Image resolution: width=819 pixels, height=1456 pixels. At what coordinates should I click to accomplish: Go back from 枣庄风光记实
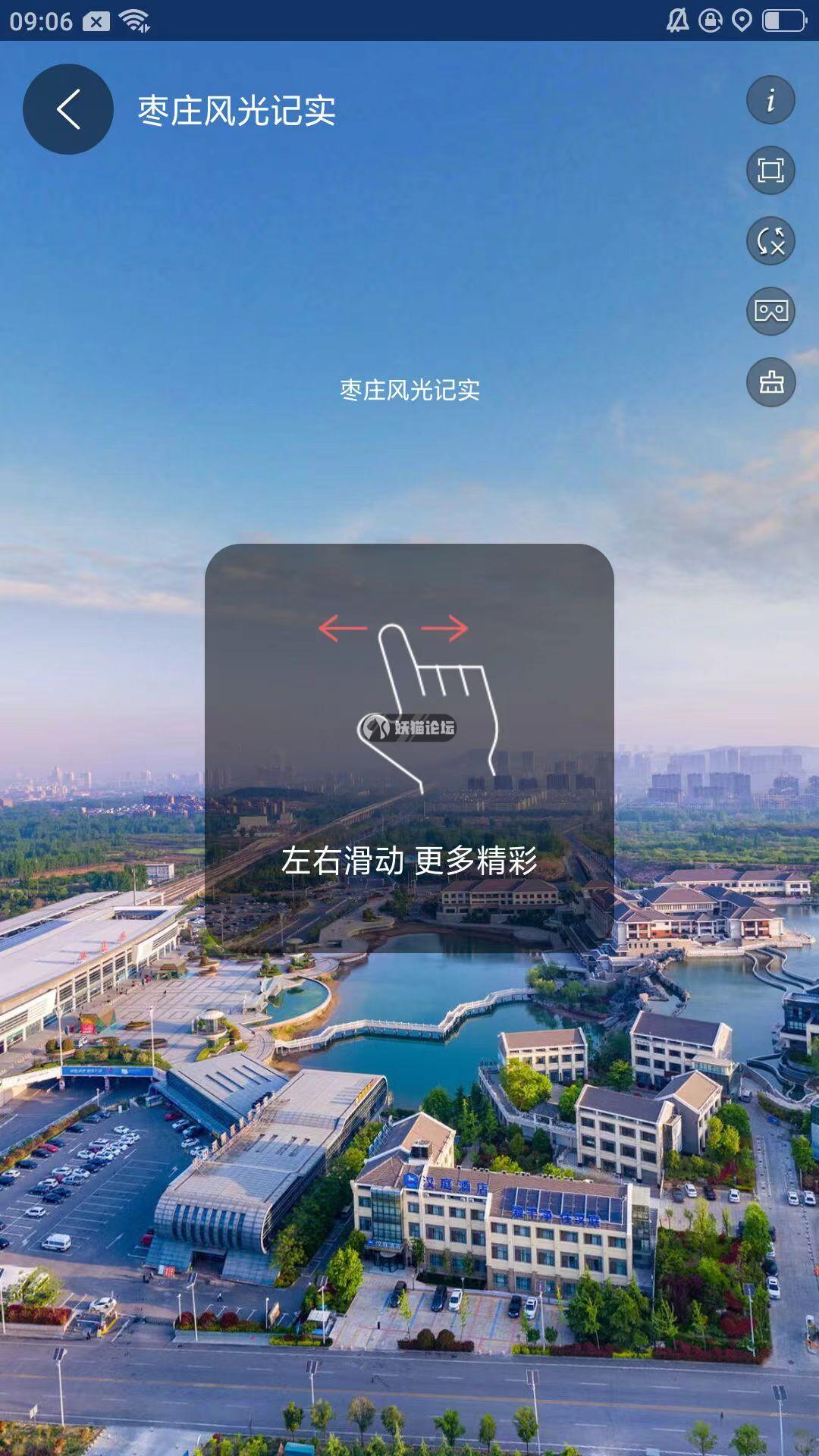pos(68,109)
